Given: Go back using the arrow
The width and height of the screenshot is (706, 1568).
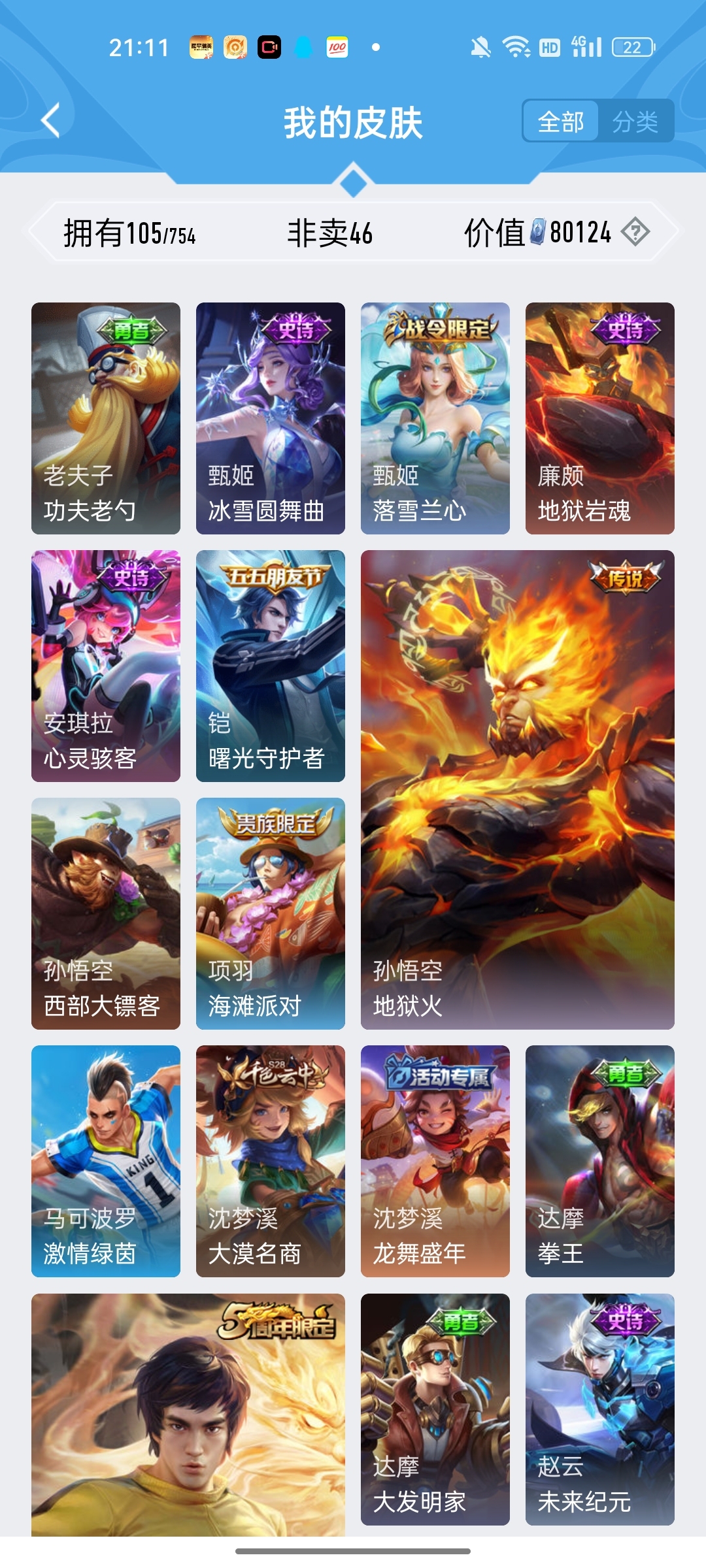Looking at the screenshot, I should pos(51,120).
